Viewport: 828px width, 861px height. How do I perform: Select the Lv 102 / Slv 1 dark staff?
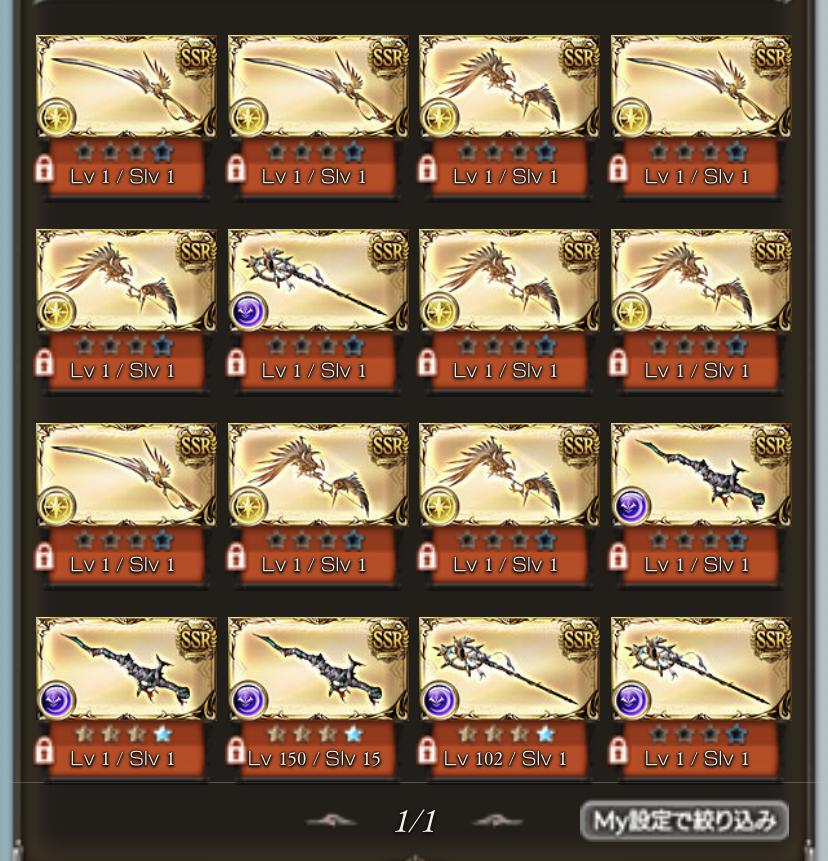[508, 670]
